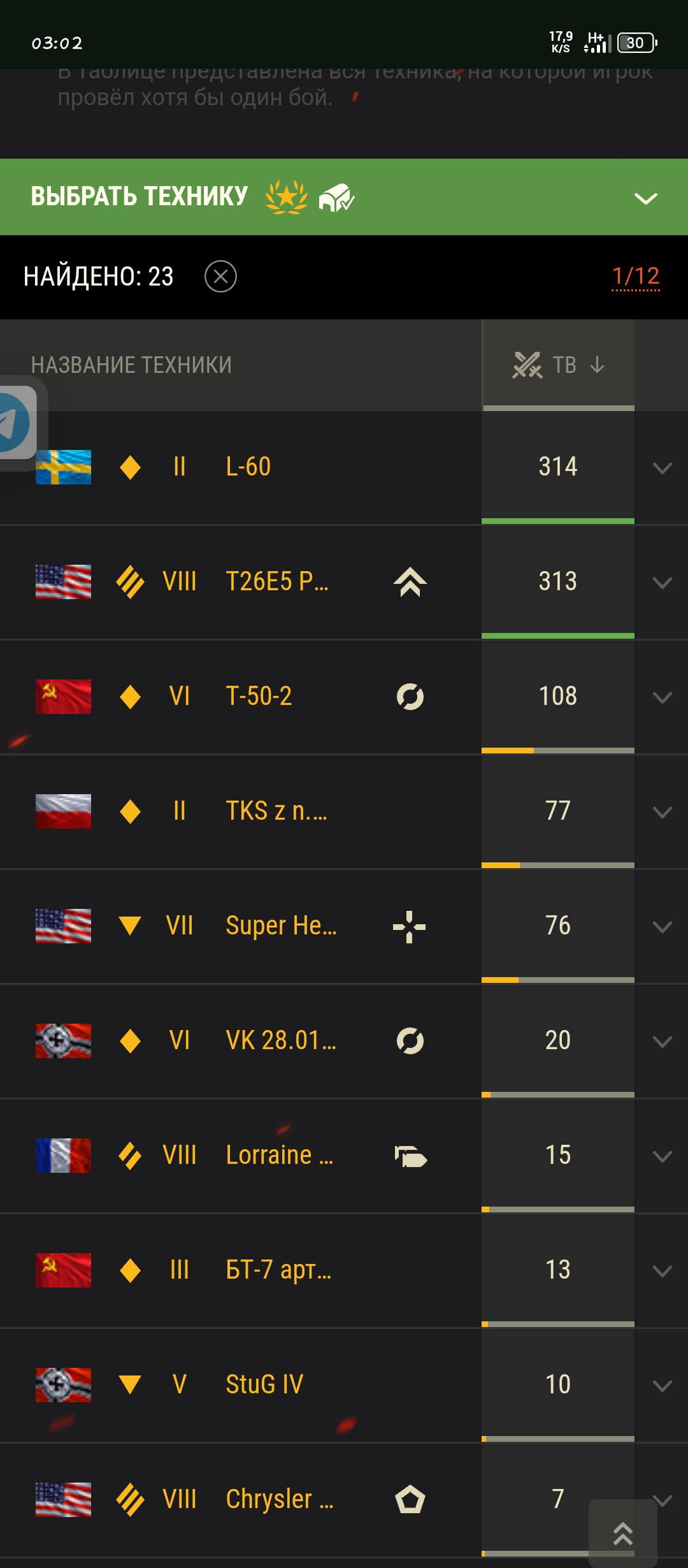Expand Lorraine row details
The height and width of the screenshot is (1568, 688).
(663, 1156)
